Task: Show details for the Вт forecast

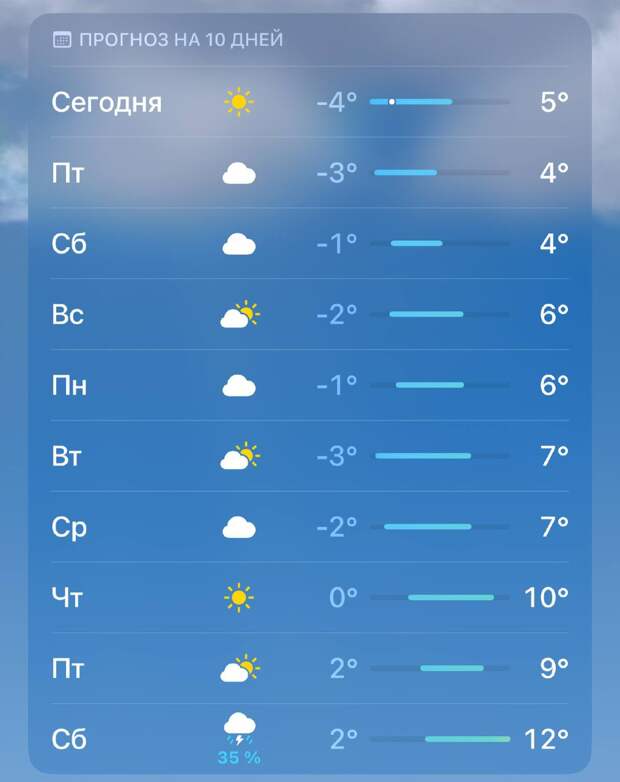Action: (x=310, y=456)
